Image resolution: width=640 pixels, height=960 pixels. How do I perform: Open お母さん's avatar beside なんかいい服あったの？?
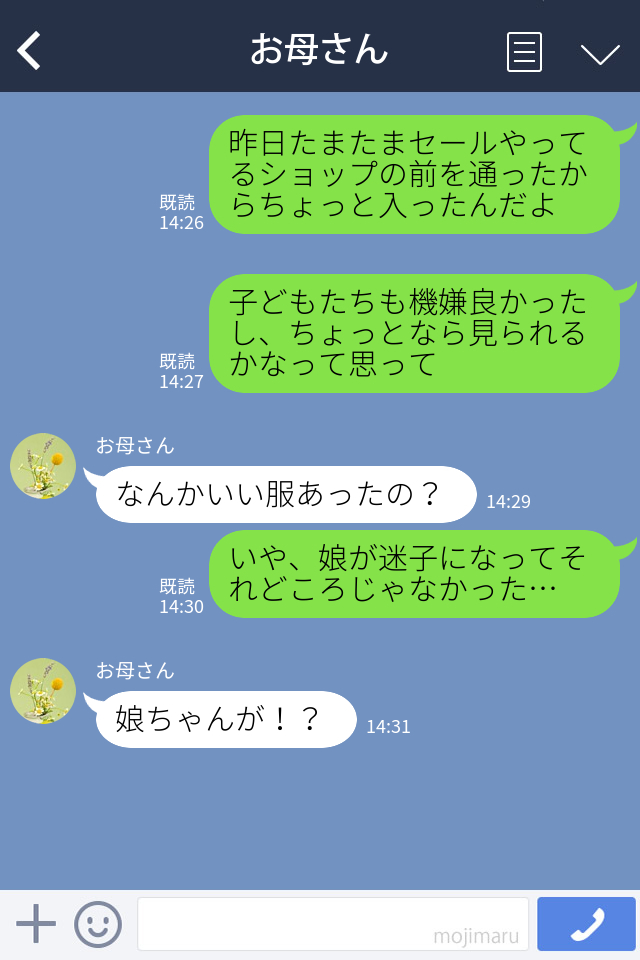[43, 466]
